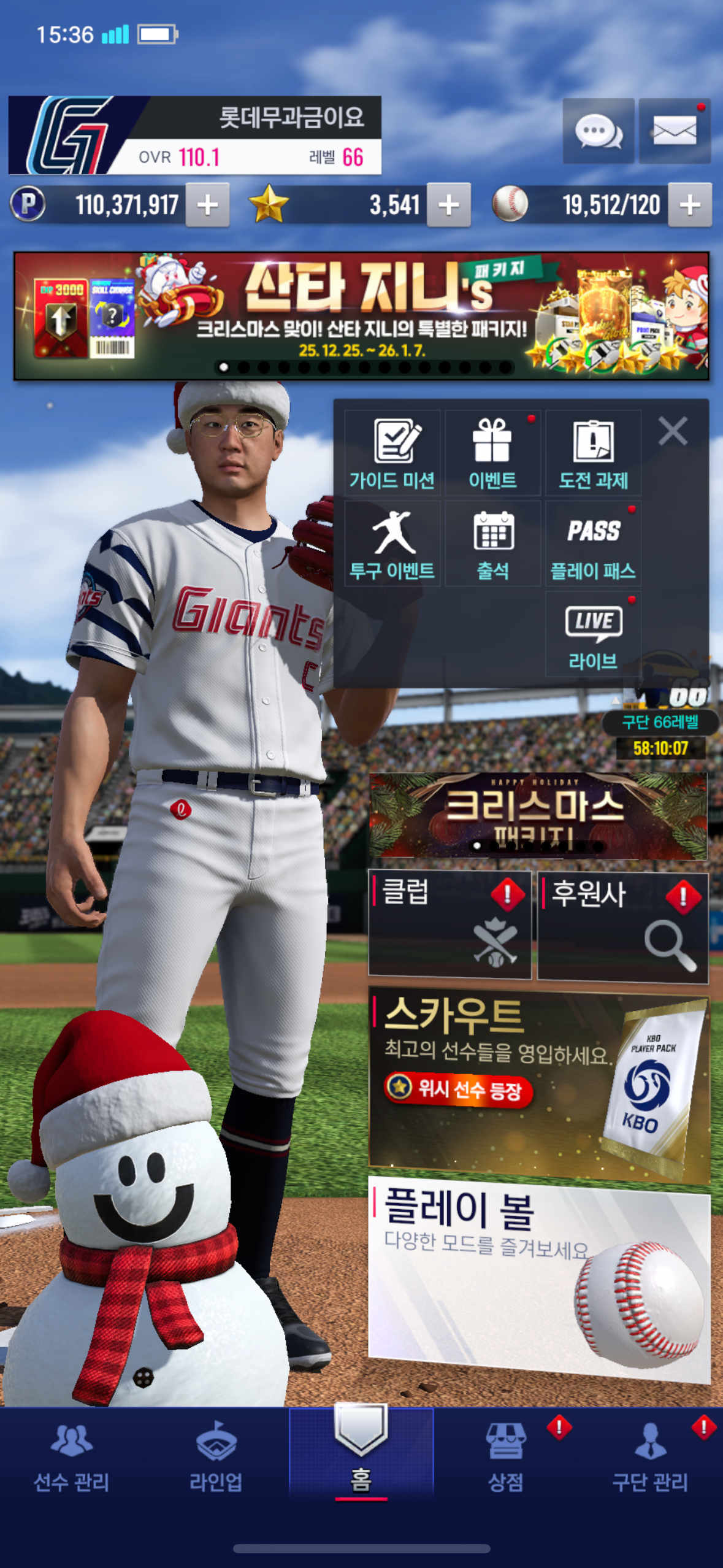Open the chat speech bubble icon
Screen dimensions: 723x1568
(598, 131)
